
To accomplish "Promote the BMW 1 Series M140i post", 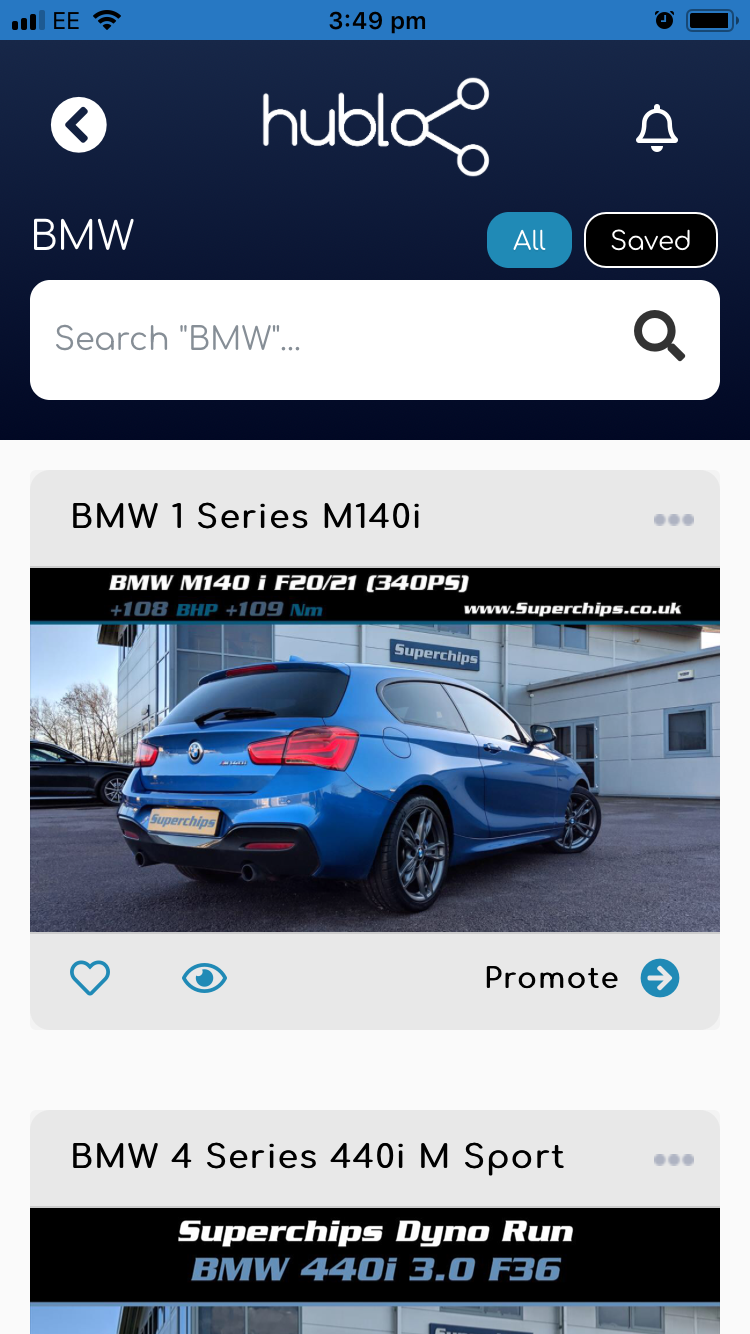I will [x=582, y=978].
